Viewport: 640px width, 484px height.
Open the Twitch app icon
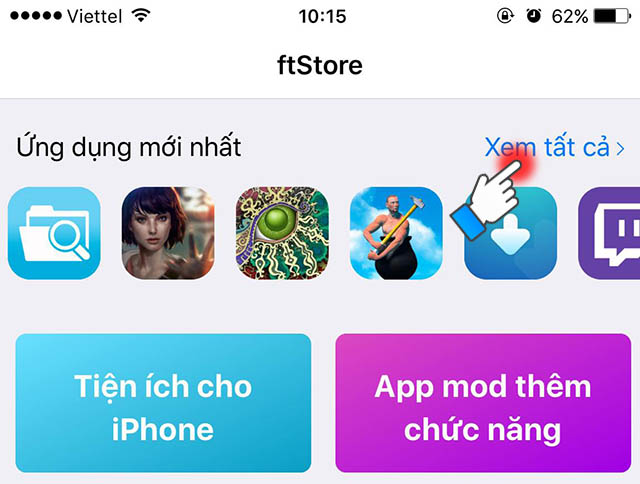[610, 234]
